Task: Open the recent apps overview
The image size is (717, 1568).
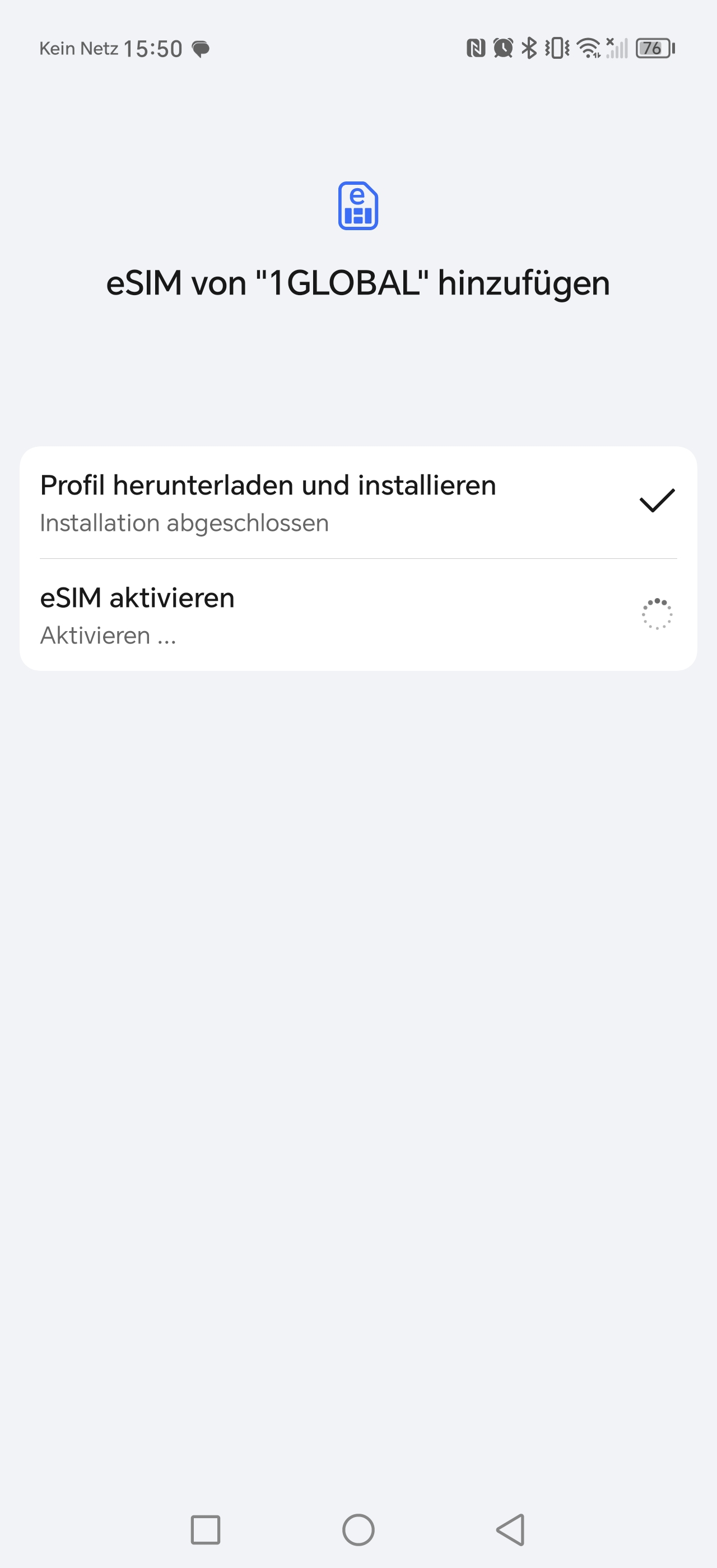Action: [205, 1529]
